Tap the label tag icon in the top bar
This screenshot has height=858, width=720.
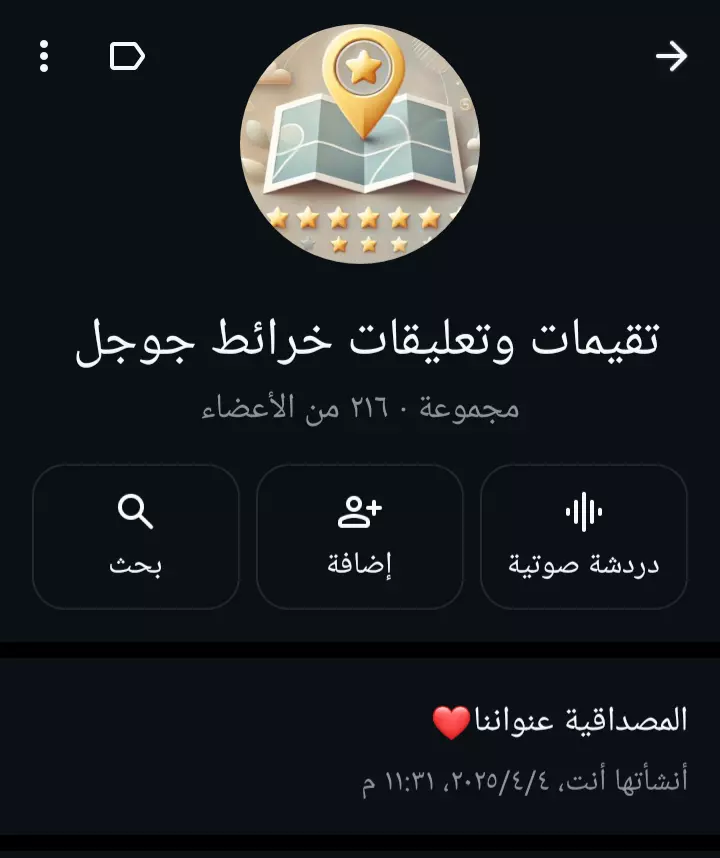(128, 57)
